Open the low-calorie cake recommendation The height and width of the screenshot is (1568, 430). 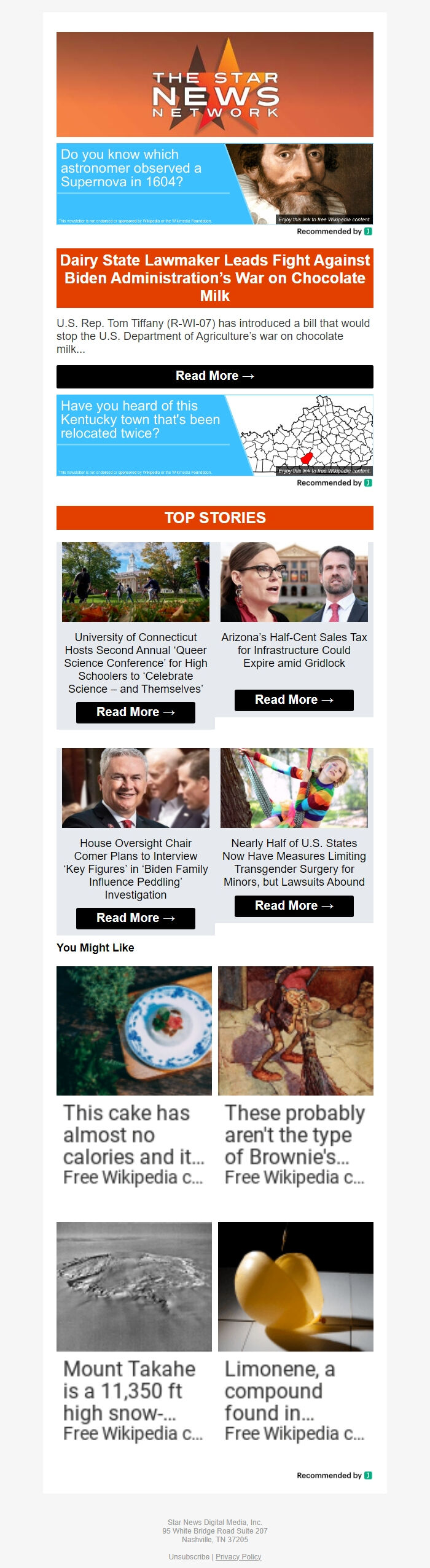(x=134, y=1076)
